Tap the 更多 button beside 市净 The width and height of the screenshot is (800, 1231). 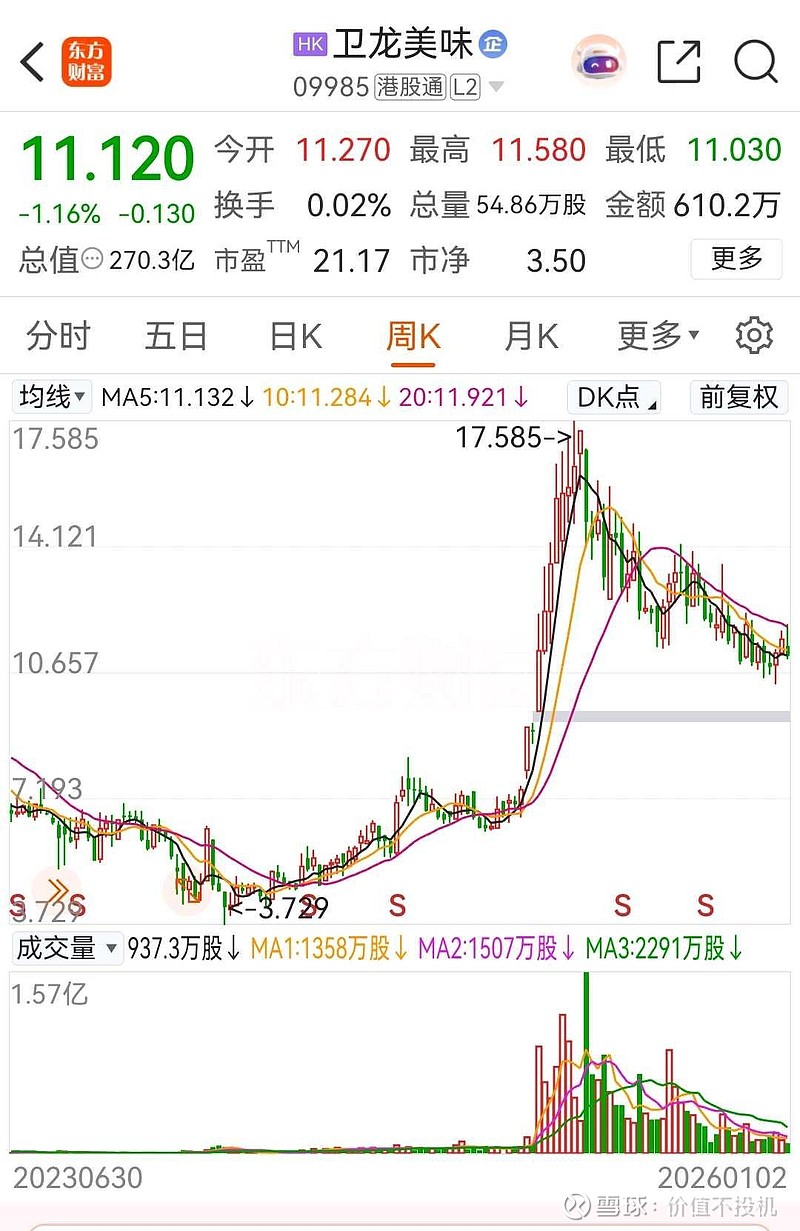click(736, 258)
